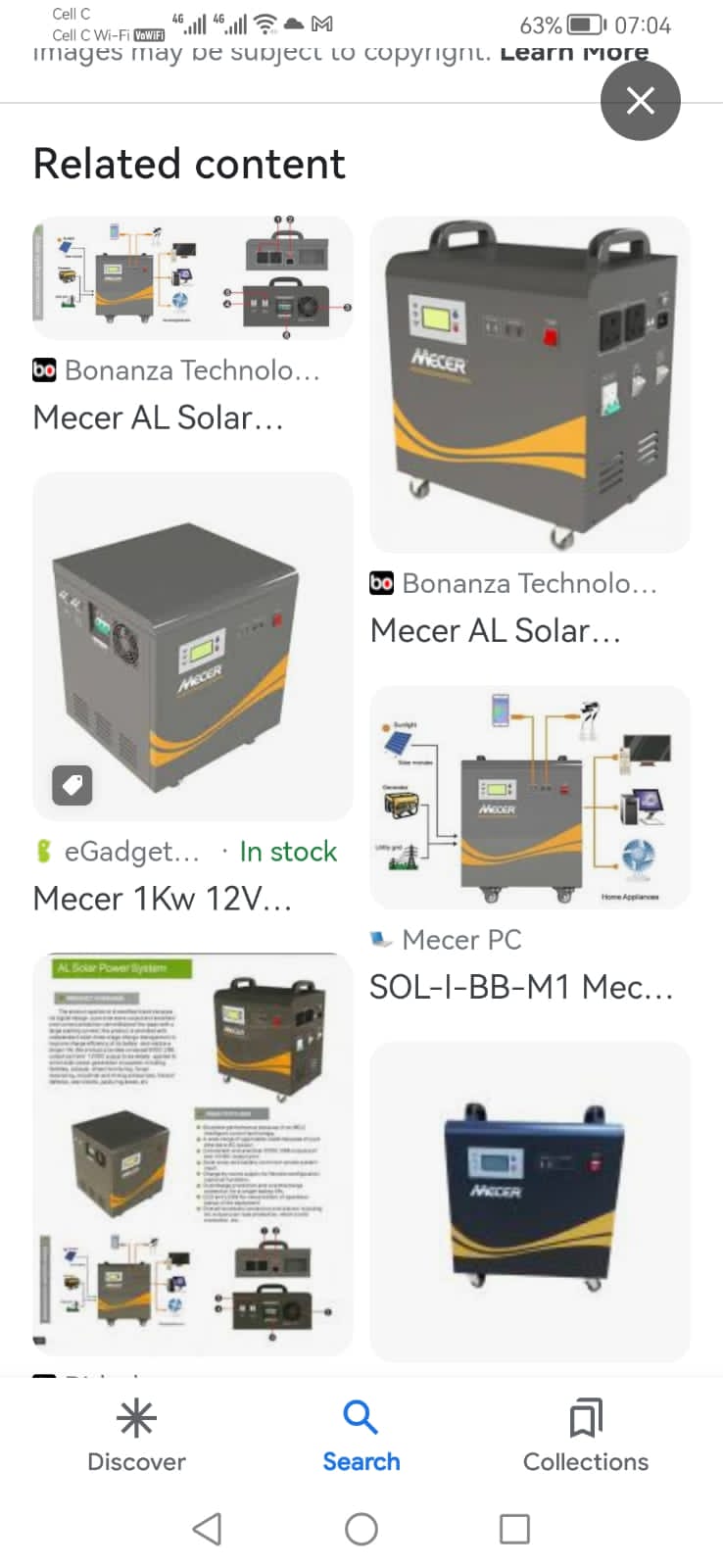Open the Learn More copyright link
The height and width of the screenshot is (1568, 723).
tap(574, 53)
